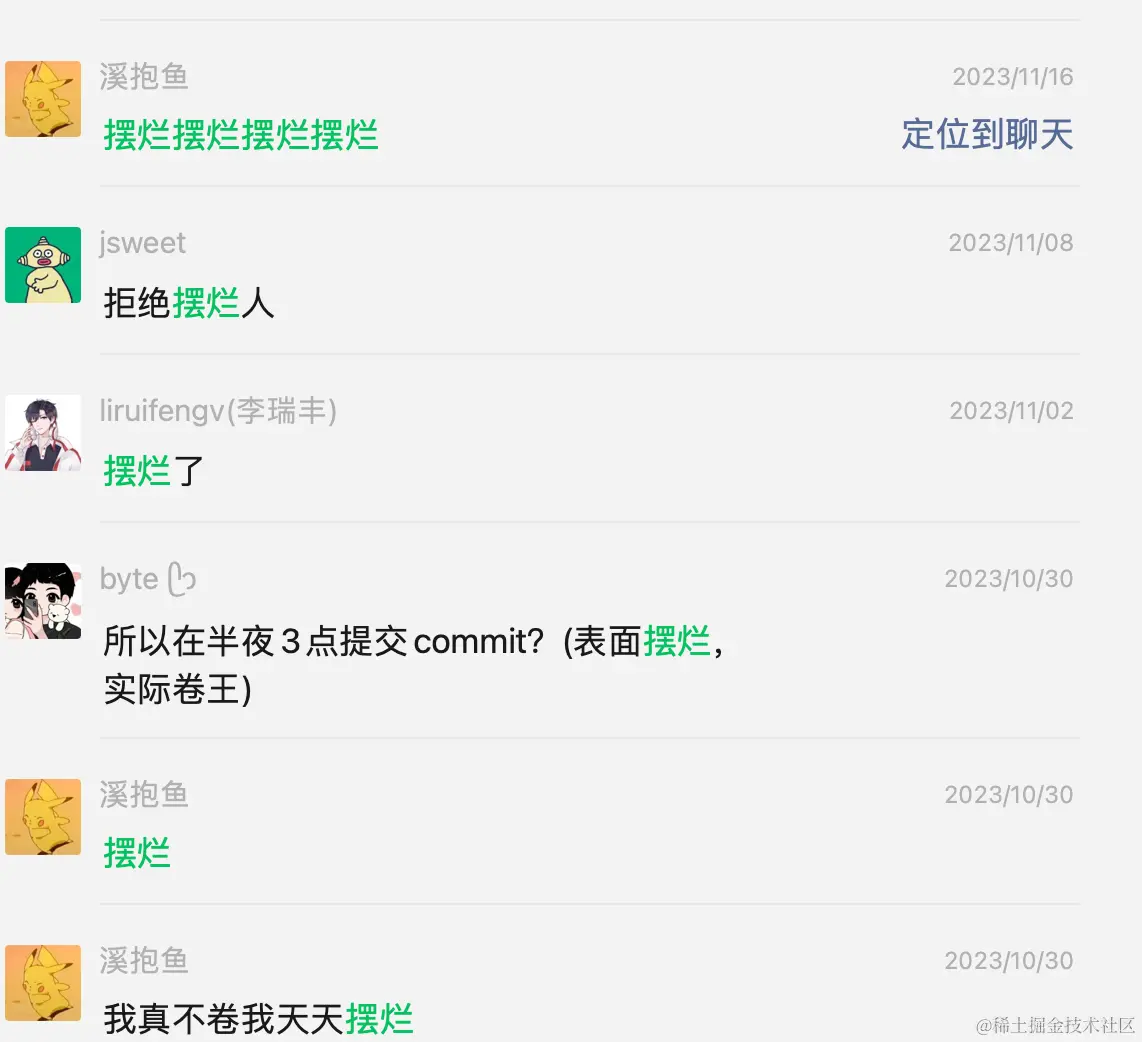Viewport: 1142px width, 1042px height.
Task: Open jsweet's message 拒绝摆烂人
Action: click(x=189, y=302)
